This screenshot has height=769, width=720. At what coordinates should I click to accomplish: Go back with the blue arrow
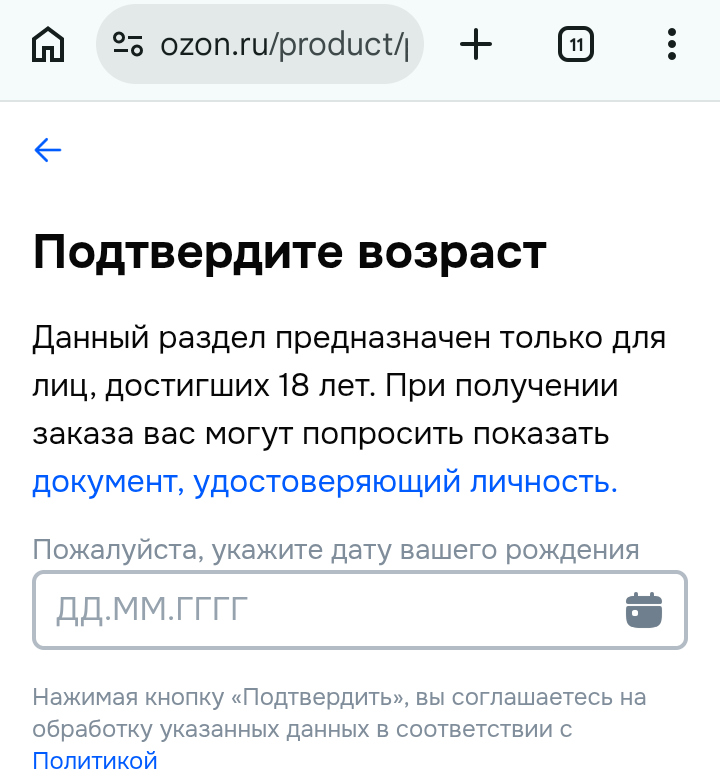(x=48, y=151)
